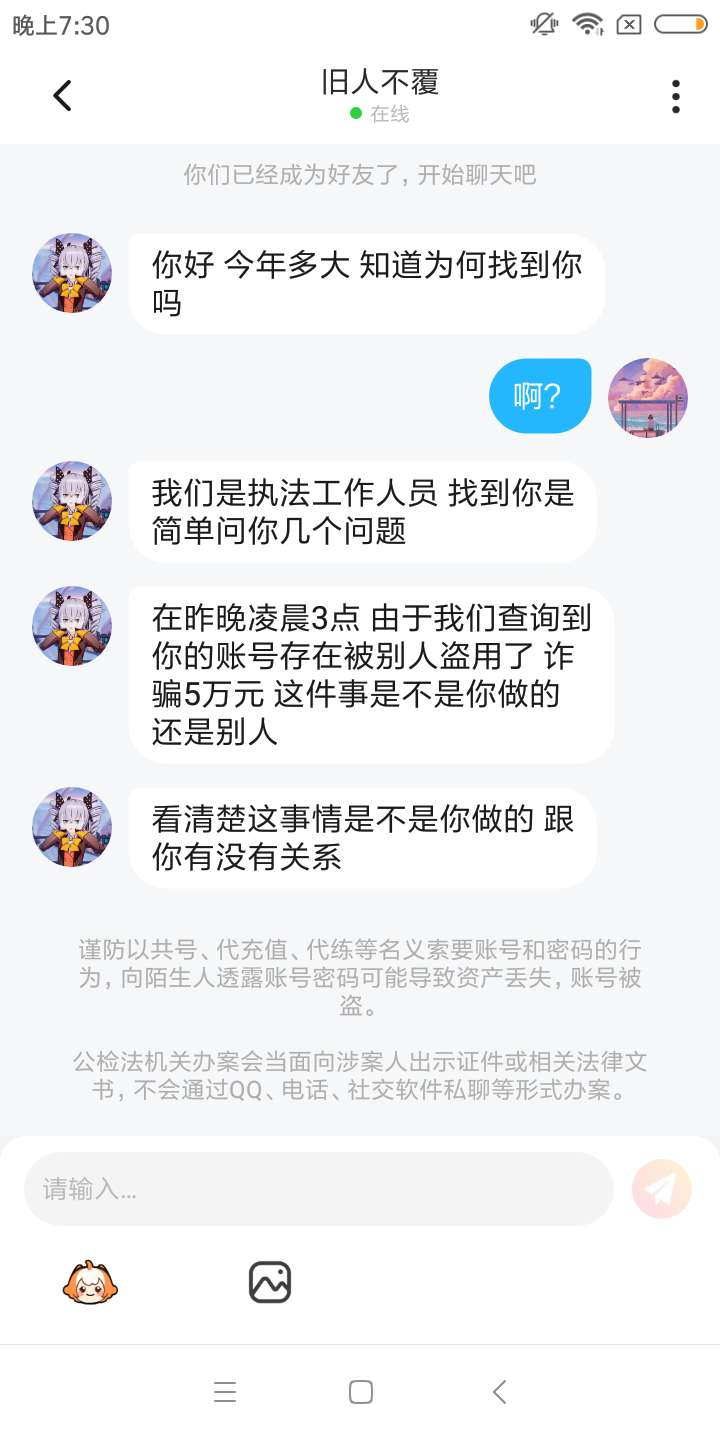Focus the 请输入 message field
This screenshot has width=720, height=1440.
318,1189
